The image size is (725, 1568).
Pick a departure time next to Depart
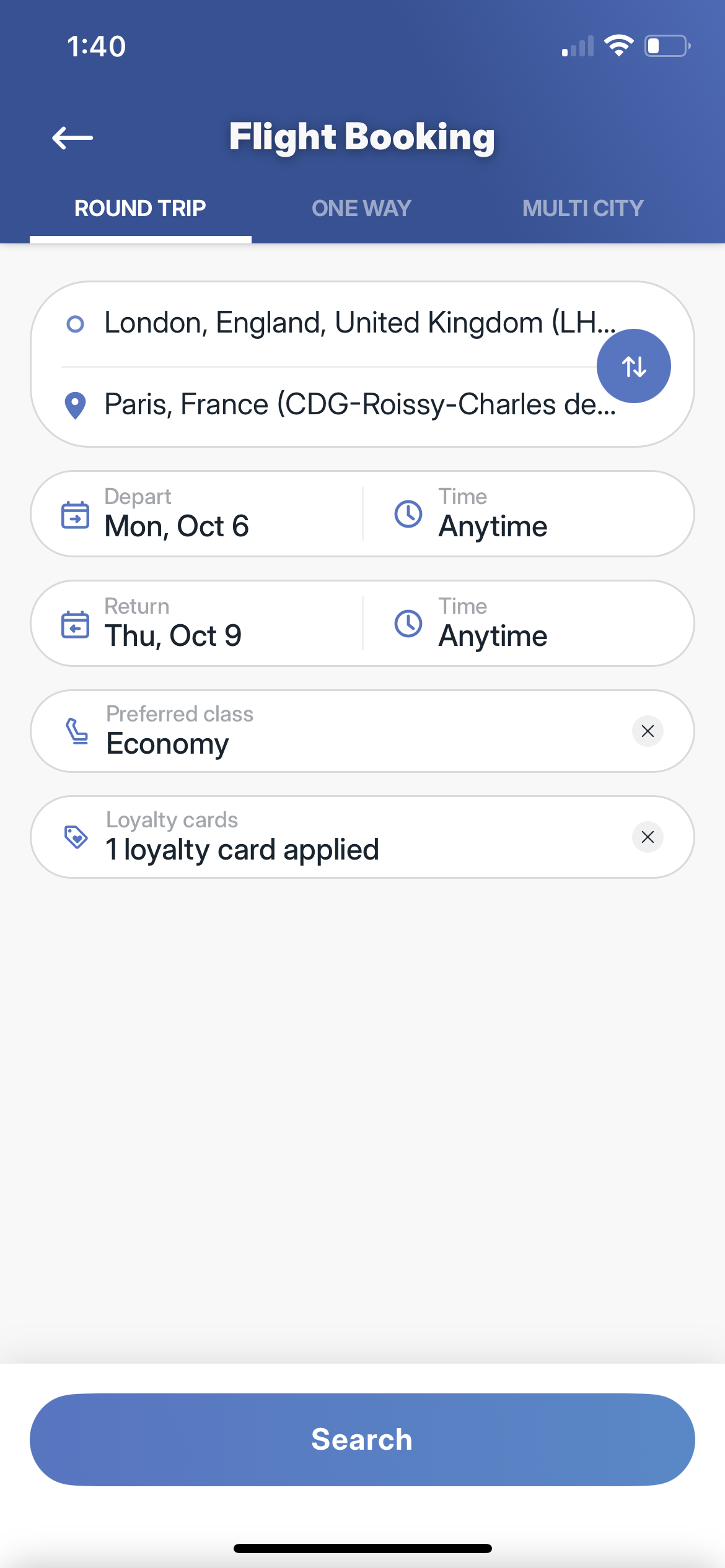click(528, 513)
